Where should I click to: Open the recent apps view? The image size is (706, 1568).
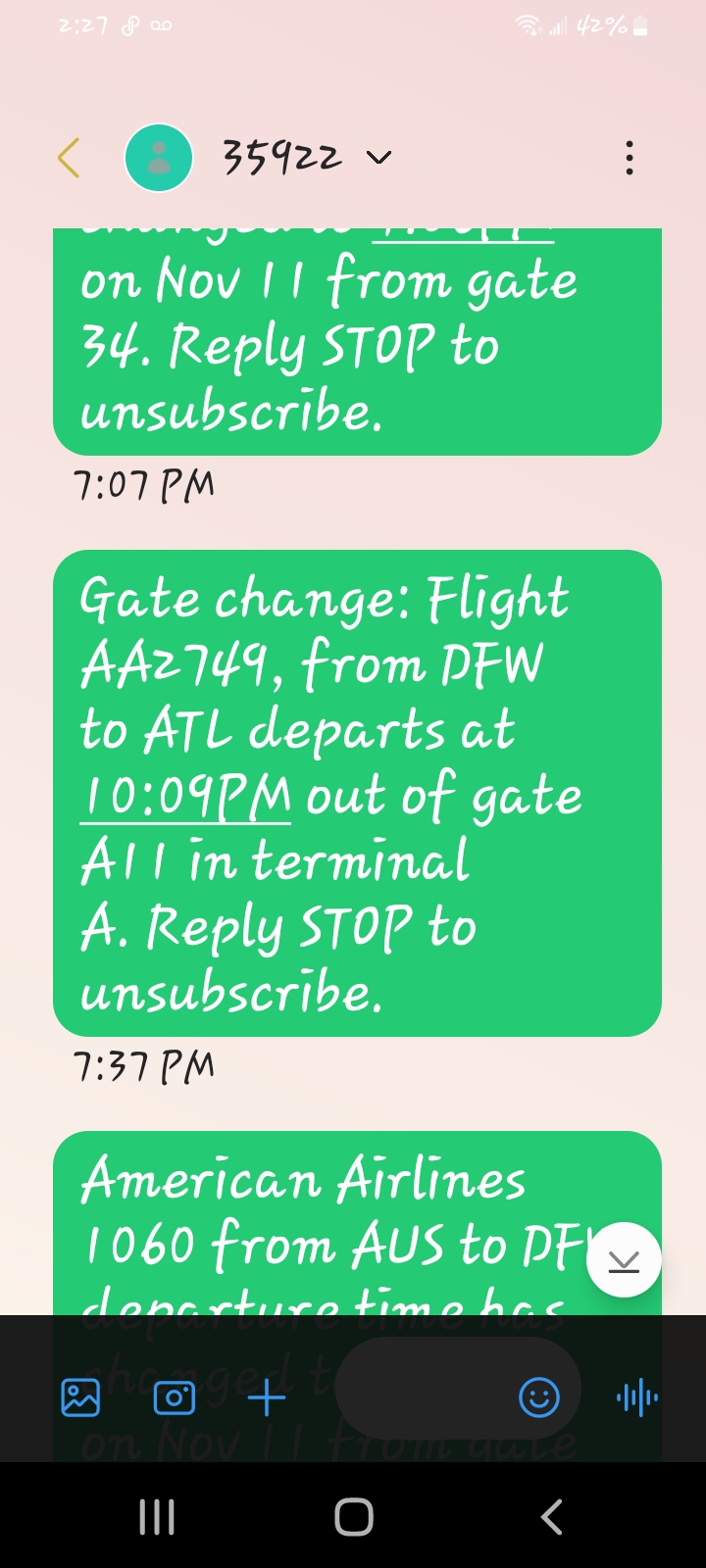pyautogui.click(x=157, y=1517)
